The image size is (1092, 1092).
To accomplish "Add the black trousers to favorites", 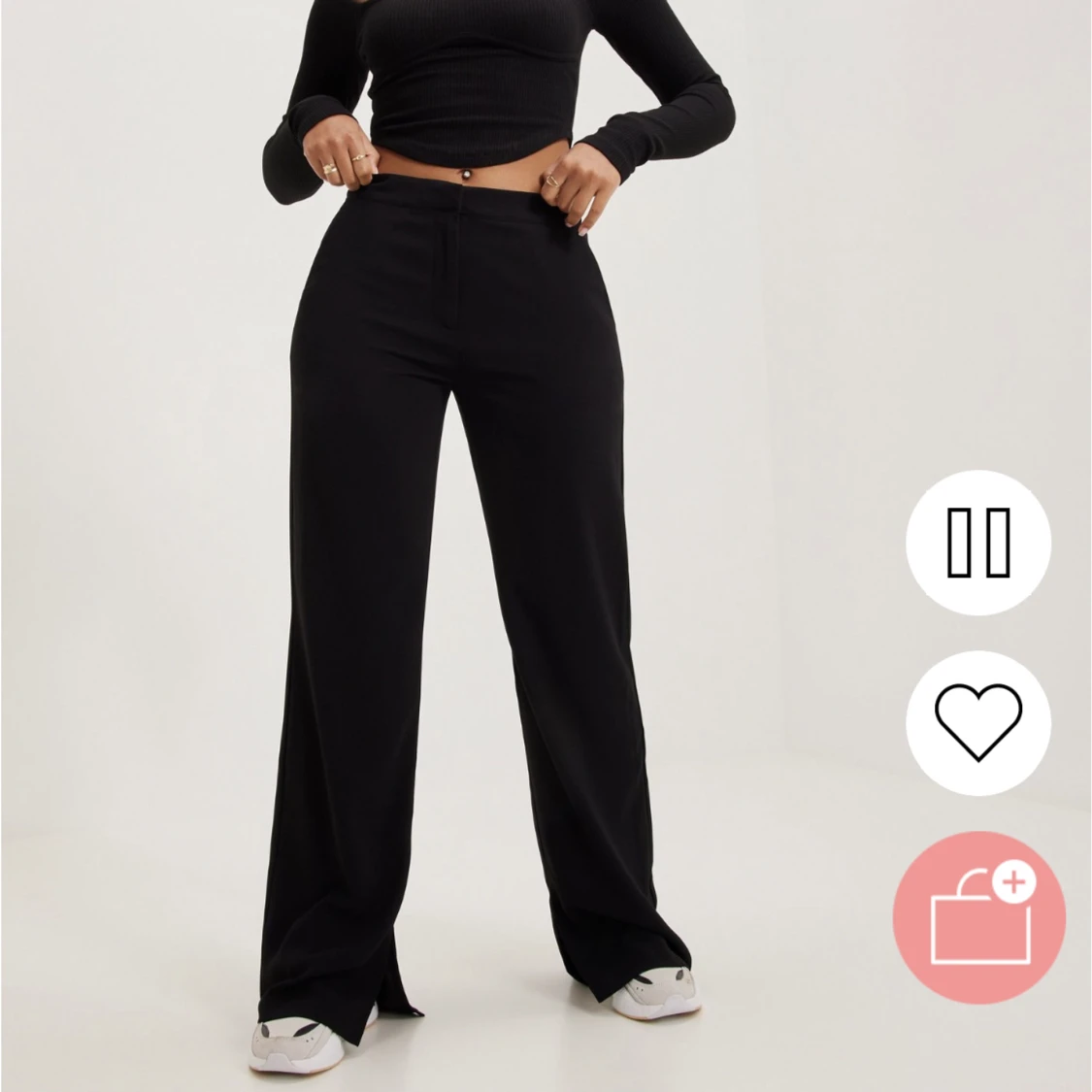I will tap(978, 722).
